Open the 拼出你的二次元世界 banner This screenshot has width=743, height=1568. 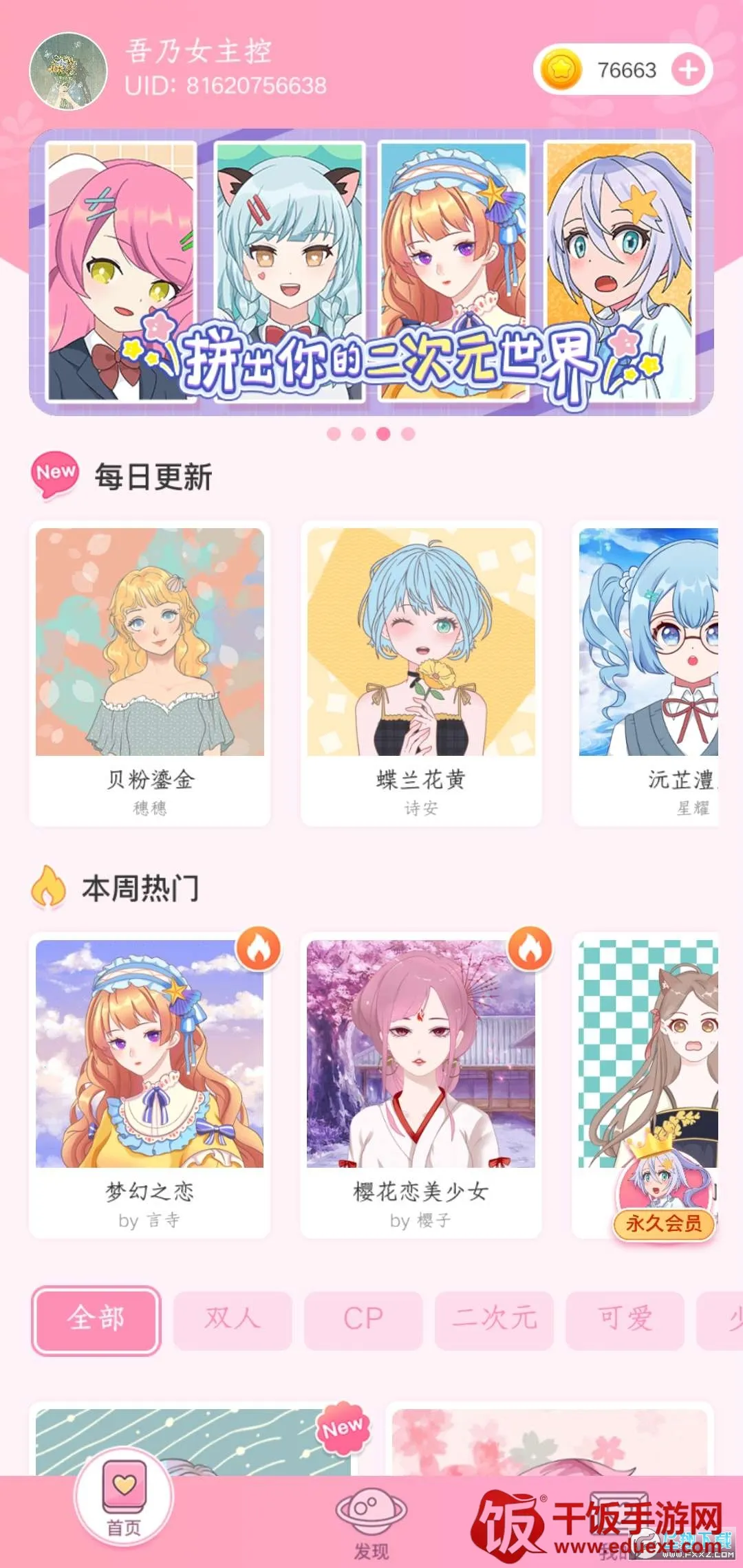point(371,272)
